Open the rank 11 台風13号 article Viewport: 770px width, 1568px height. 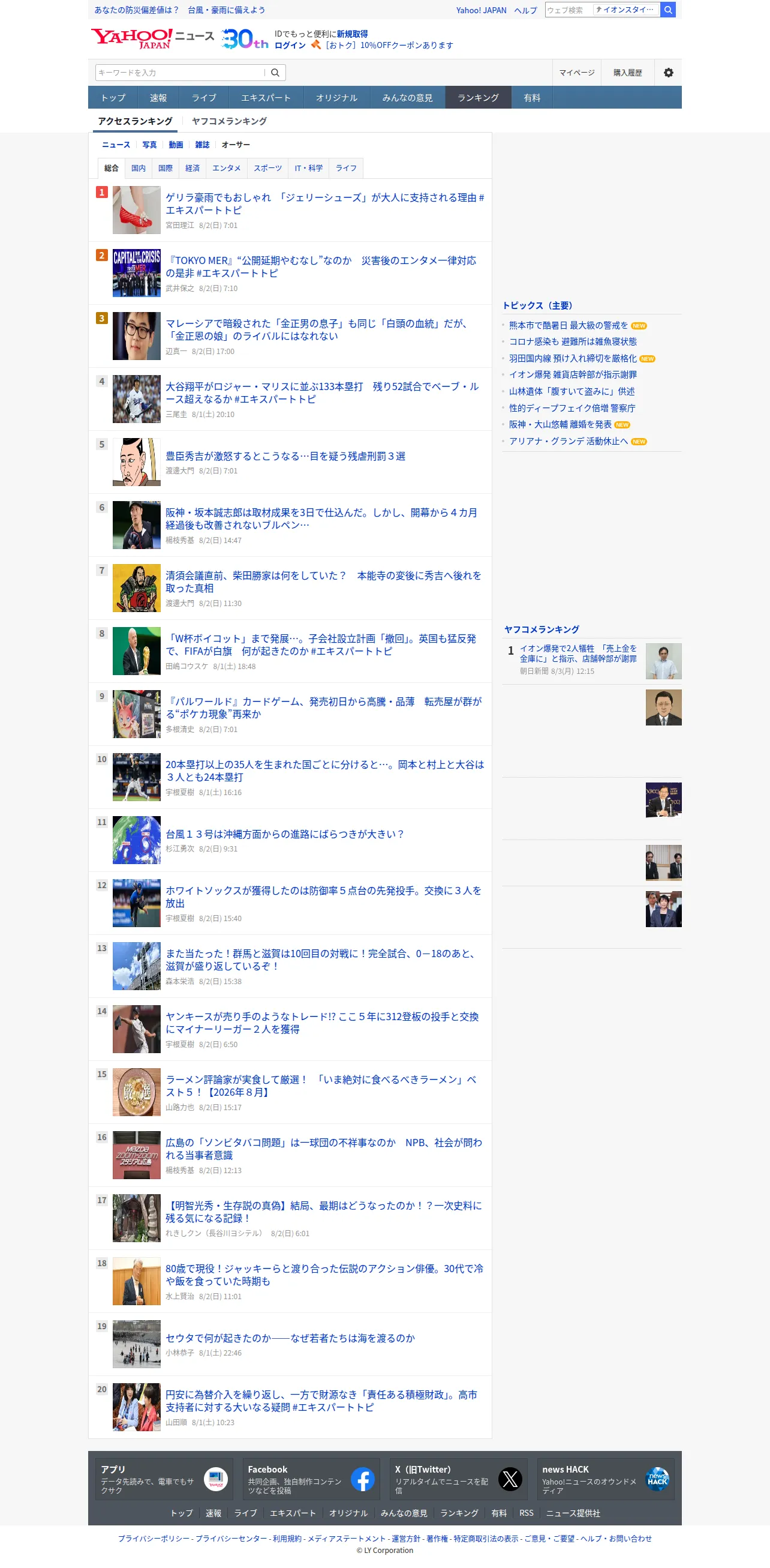(285, 834)
